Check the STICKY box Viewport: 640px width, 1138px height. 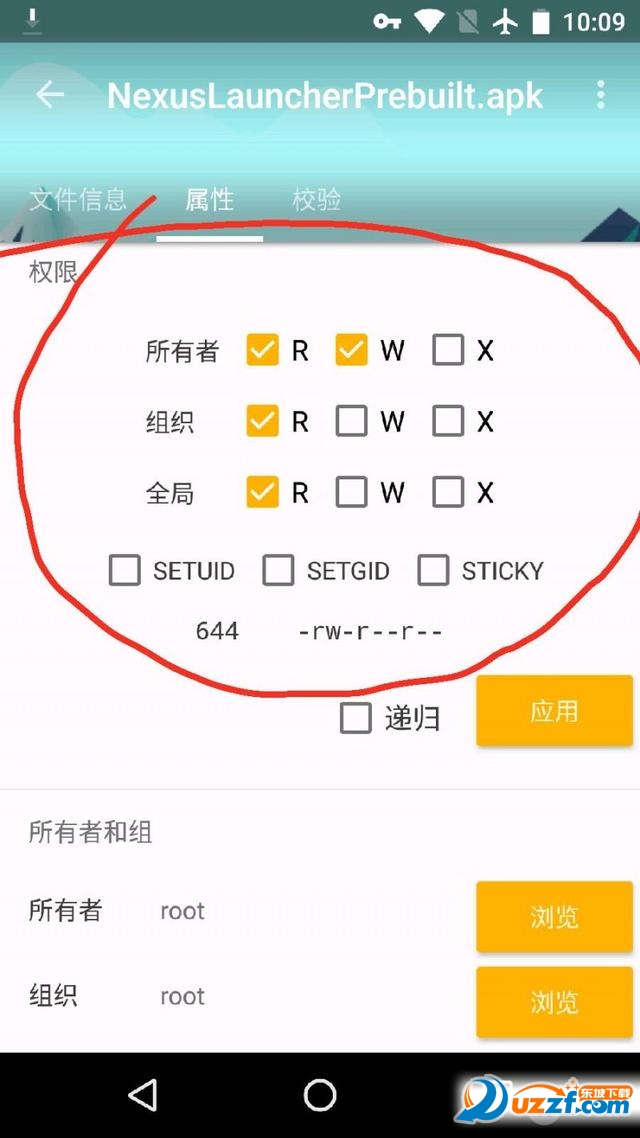click(x=433, y=570)
